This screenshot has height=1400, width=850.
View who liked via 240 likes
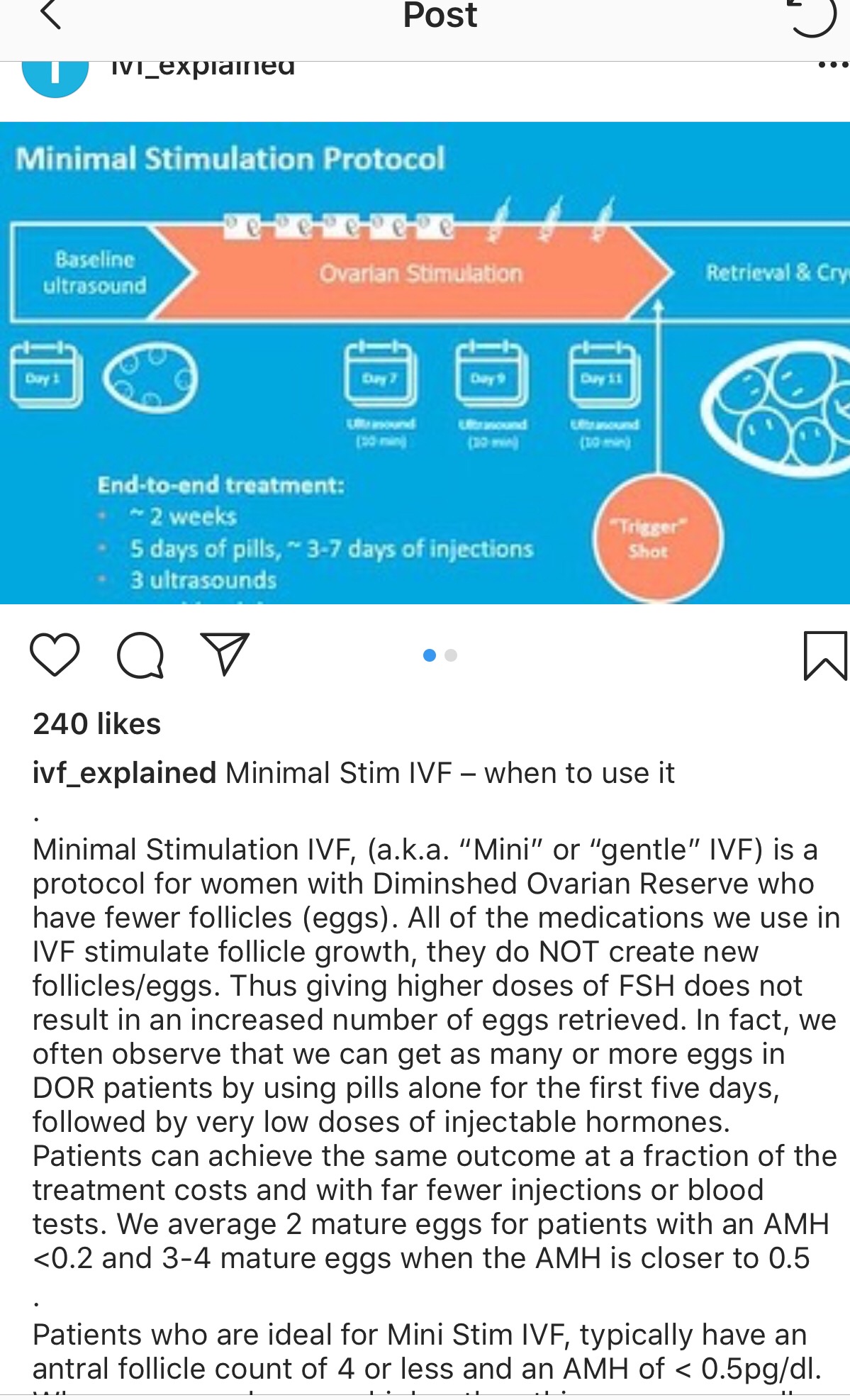[97, 724]
